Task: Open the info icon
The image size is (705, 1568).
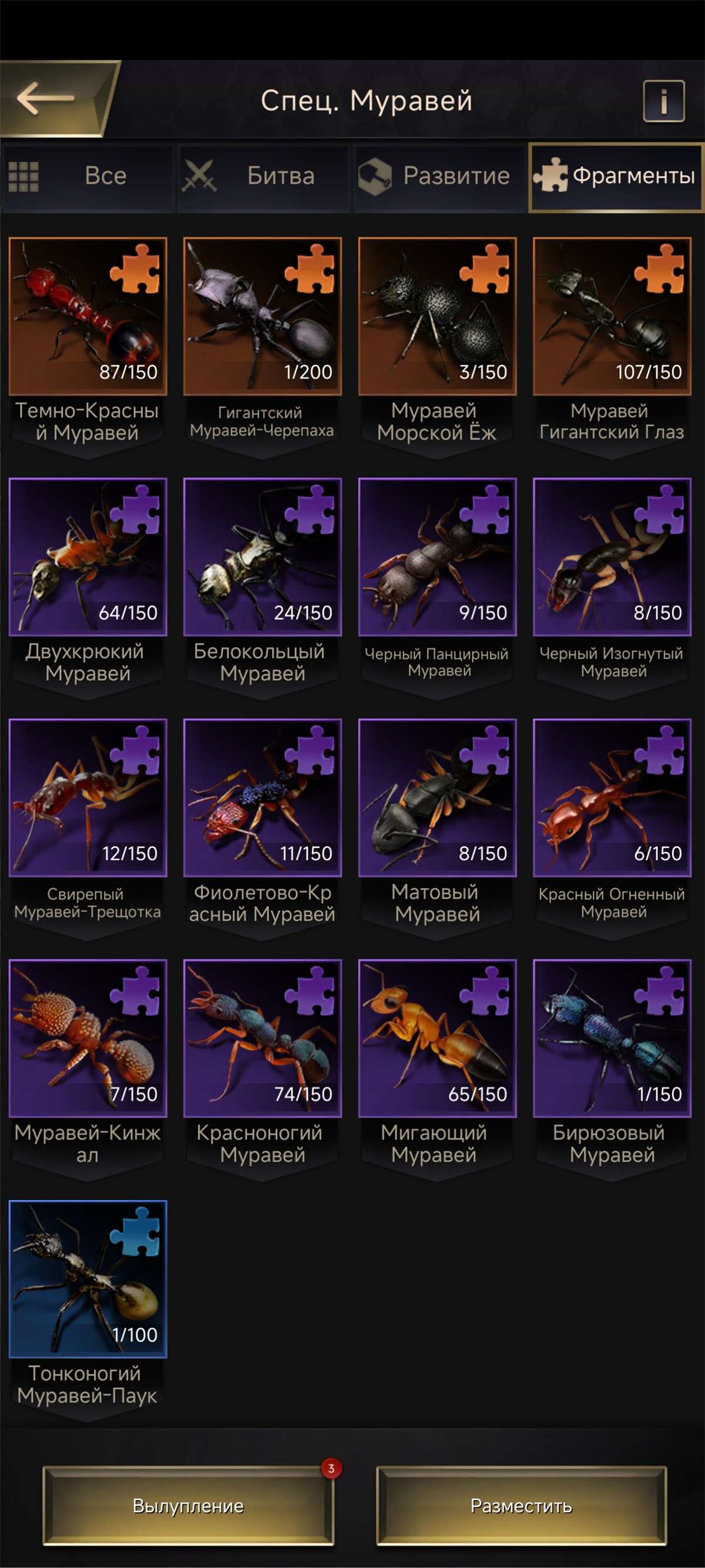Action: pos(664,101)
